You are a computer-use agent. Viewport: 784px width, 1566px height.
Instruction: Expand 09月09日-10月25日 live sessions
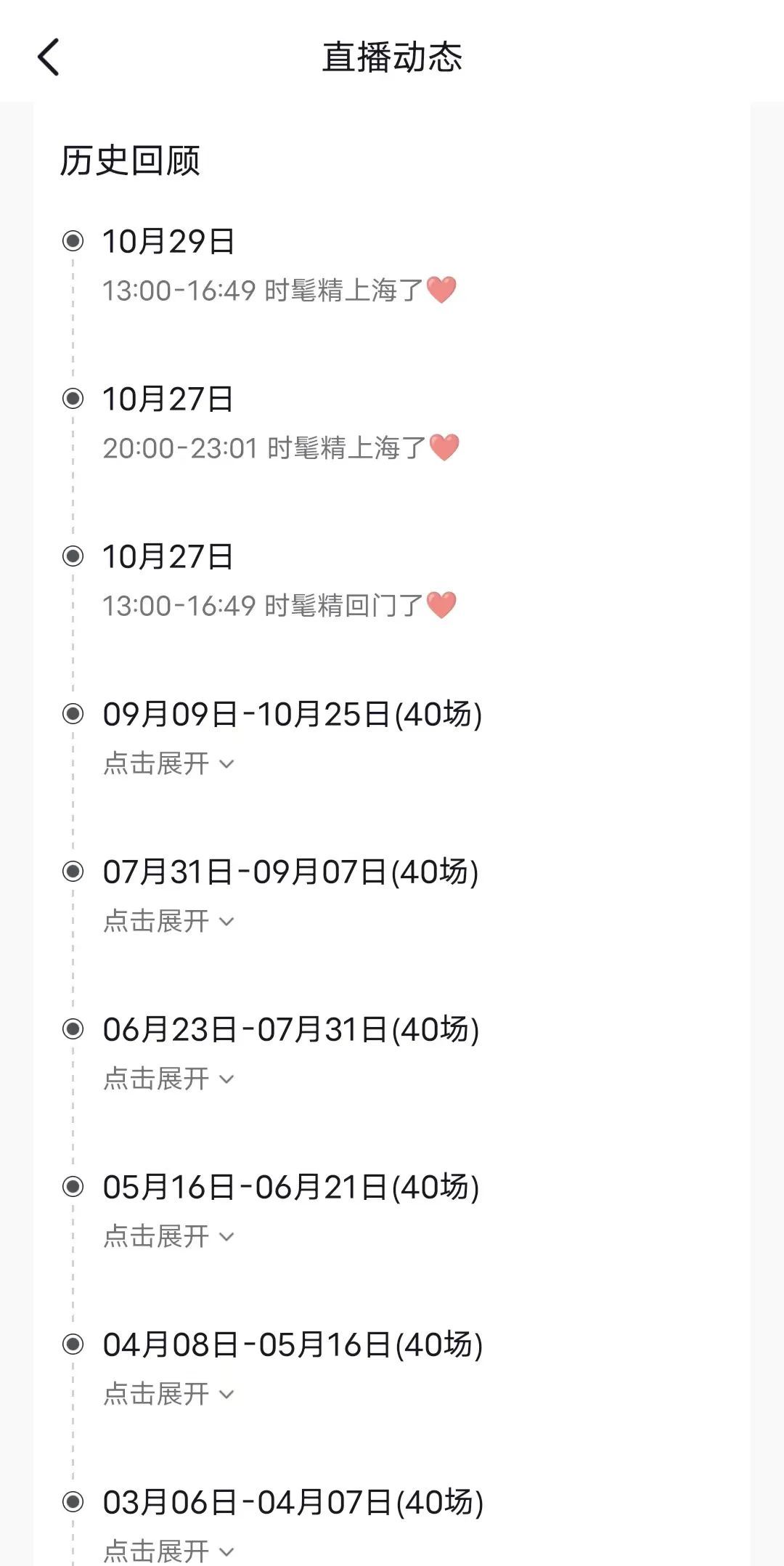click(x=168, y=763)
